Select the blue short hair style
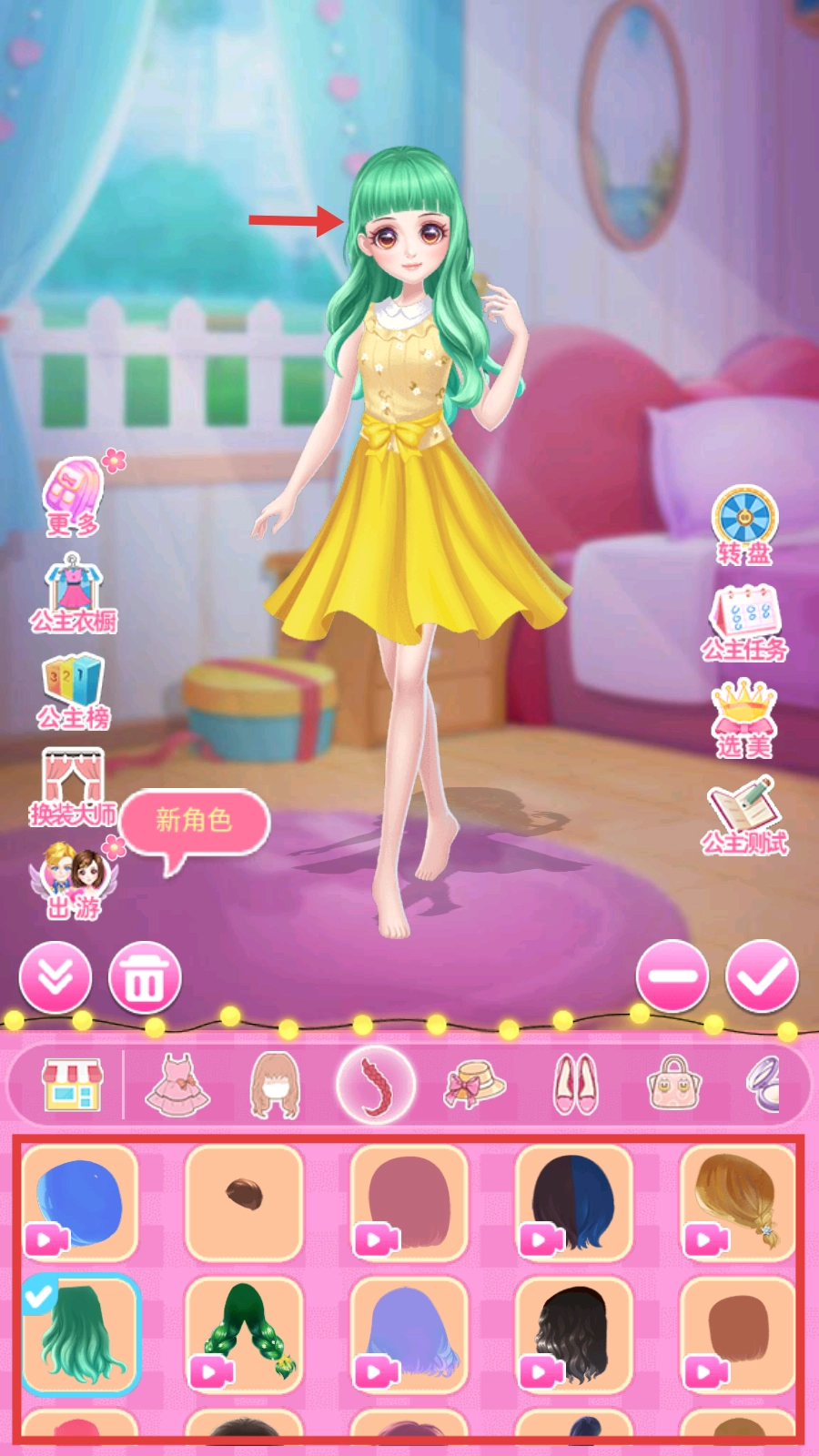This screenshot has height=1456, width=819. coord(80,1203)
